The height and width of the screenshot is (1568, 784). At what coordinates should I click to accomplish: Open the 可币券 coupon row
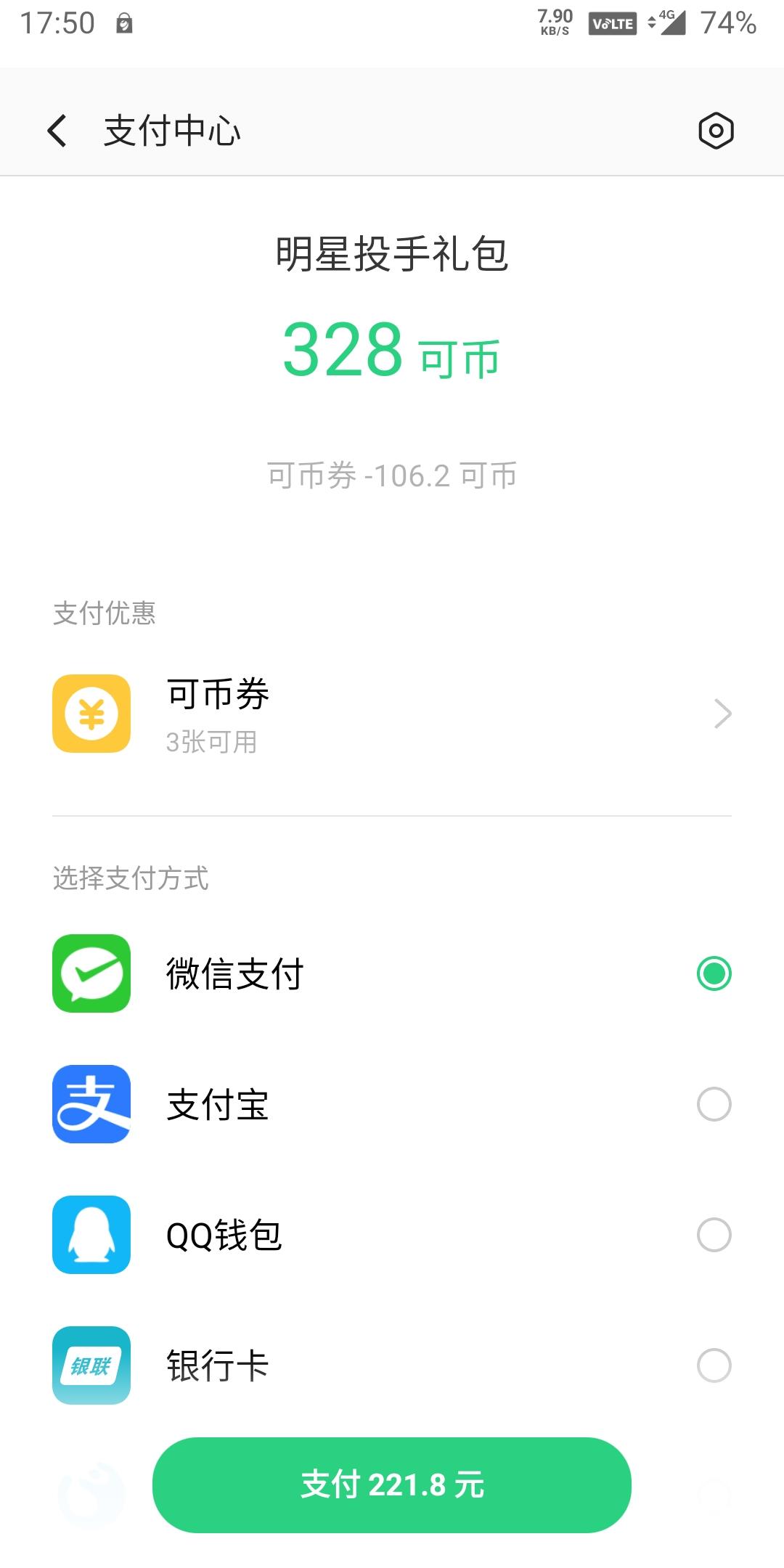[x=392, y=714]
